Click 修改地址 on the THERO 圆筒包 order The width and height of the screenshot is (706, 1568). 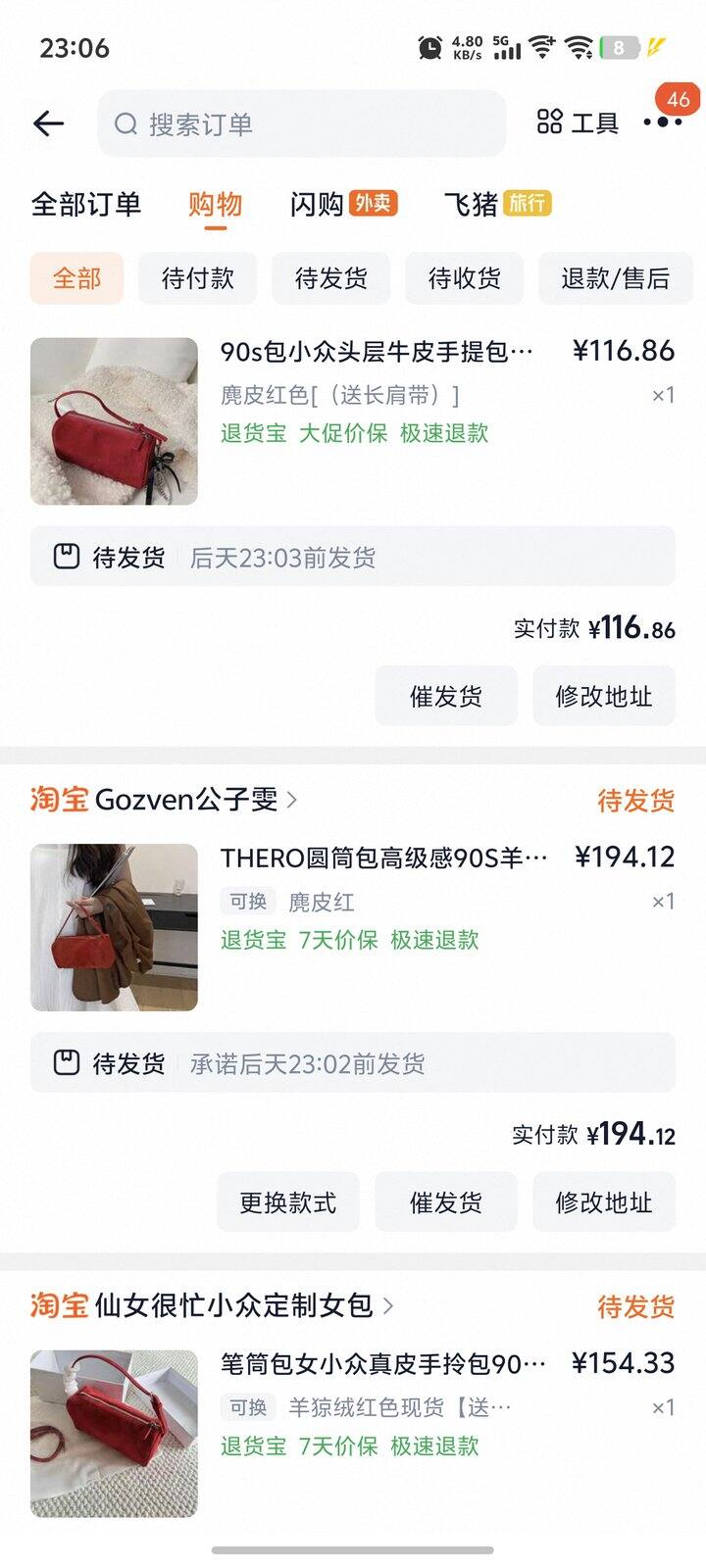pos(603,1202)
